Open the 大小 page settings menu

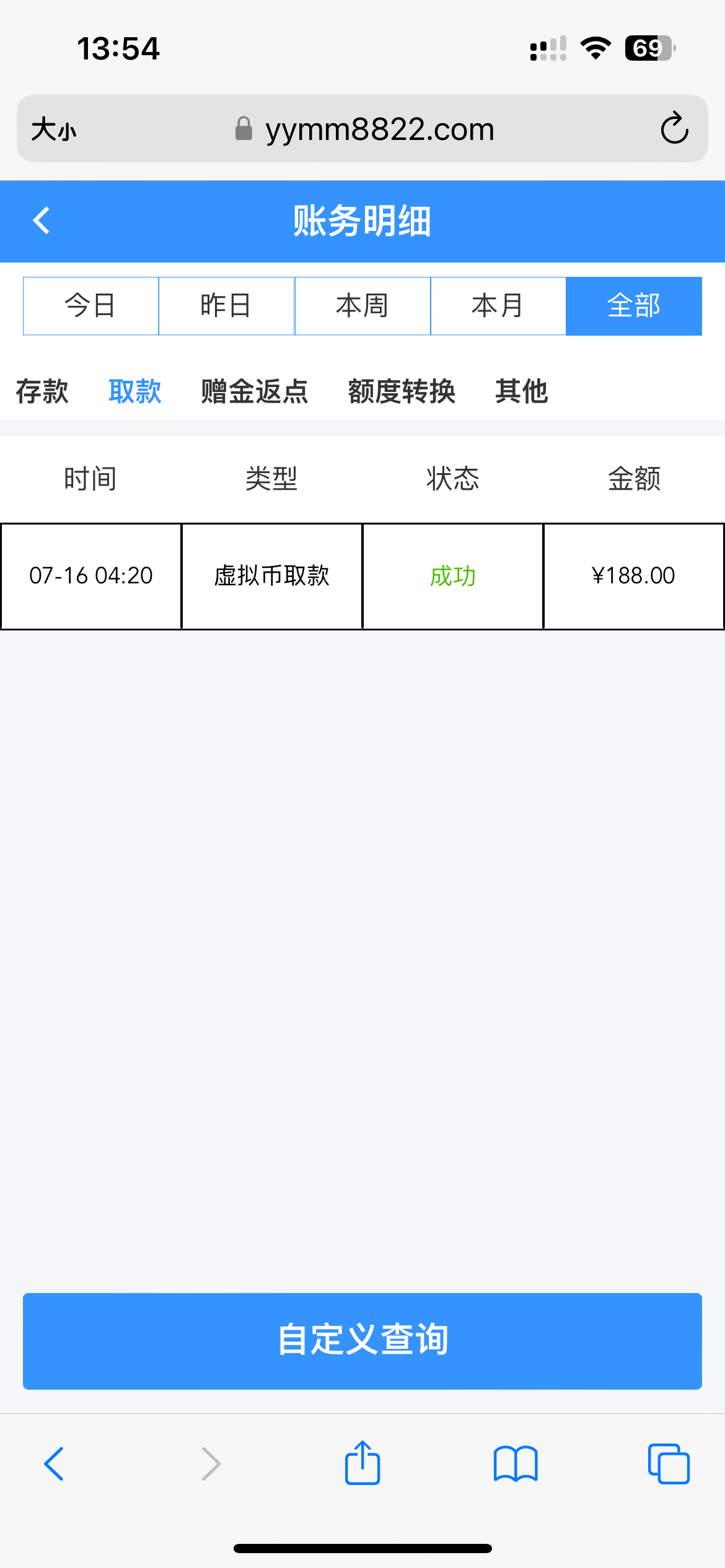(x=54, y=129)
